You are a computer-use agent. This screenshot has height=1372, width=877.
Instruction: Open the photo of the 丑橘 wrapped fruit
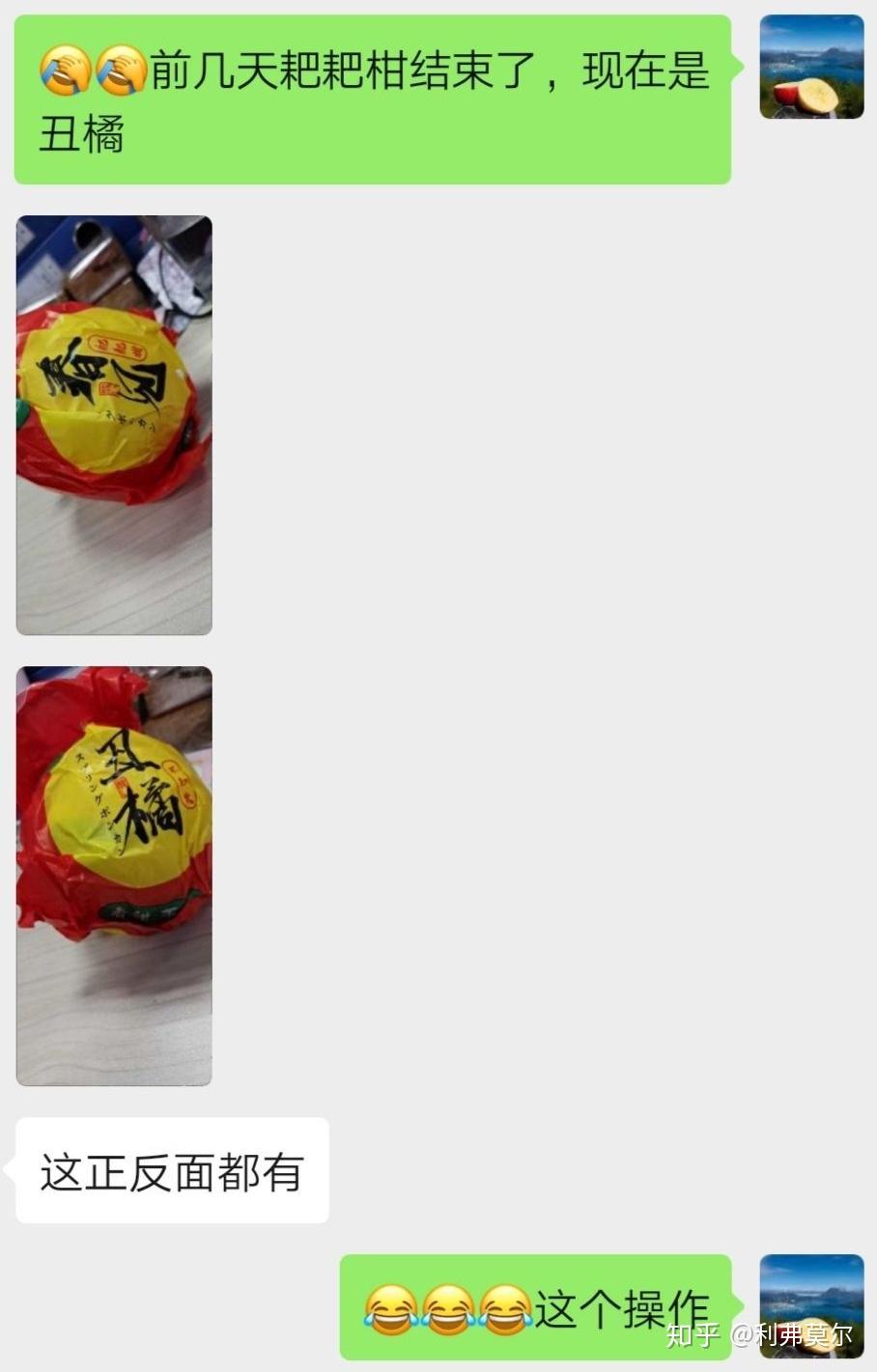[114, 876]
